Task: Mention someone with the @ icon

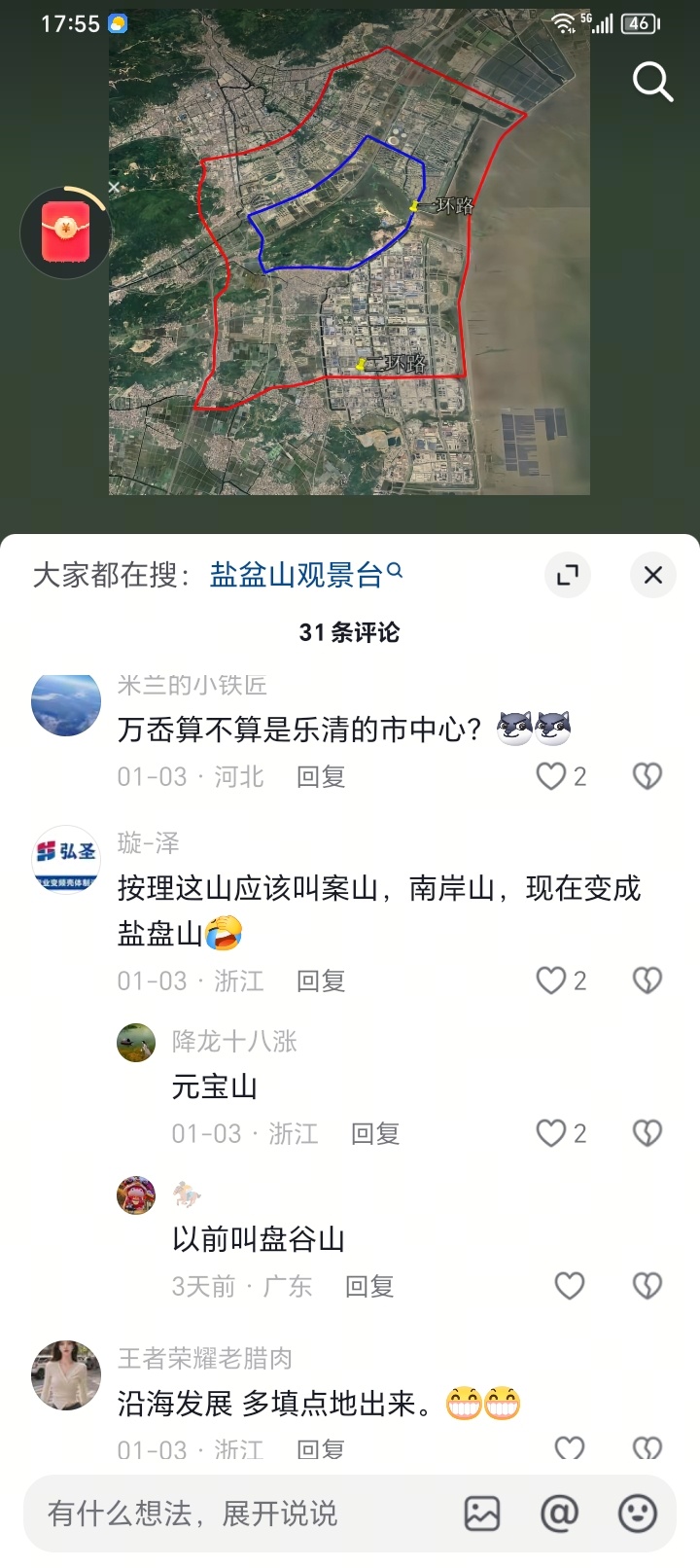Action: click(559, 1514)
